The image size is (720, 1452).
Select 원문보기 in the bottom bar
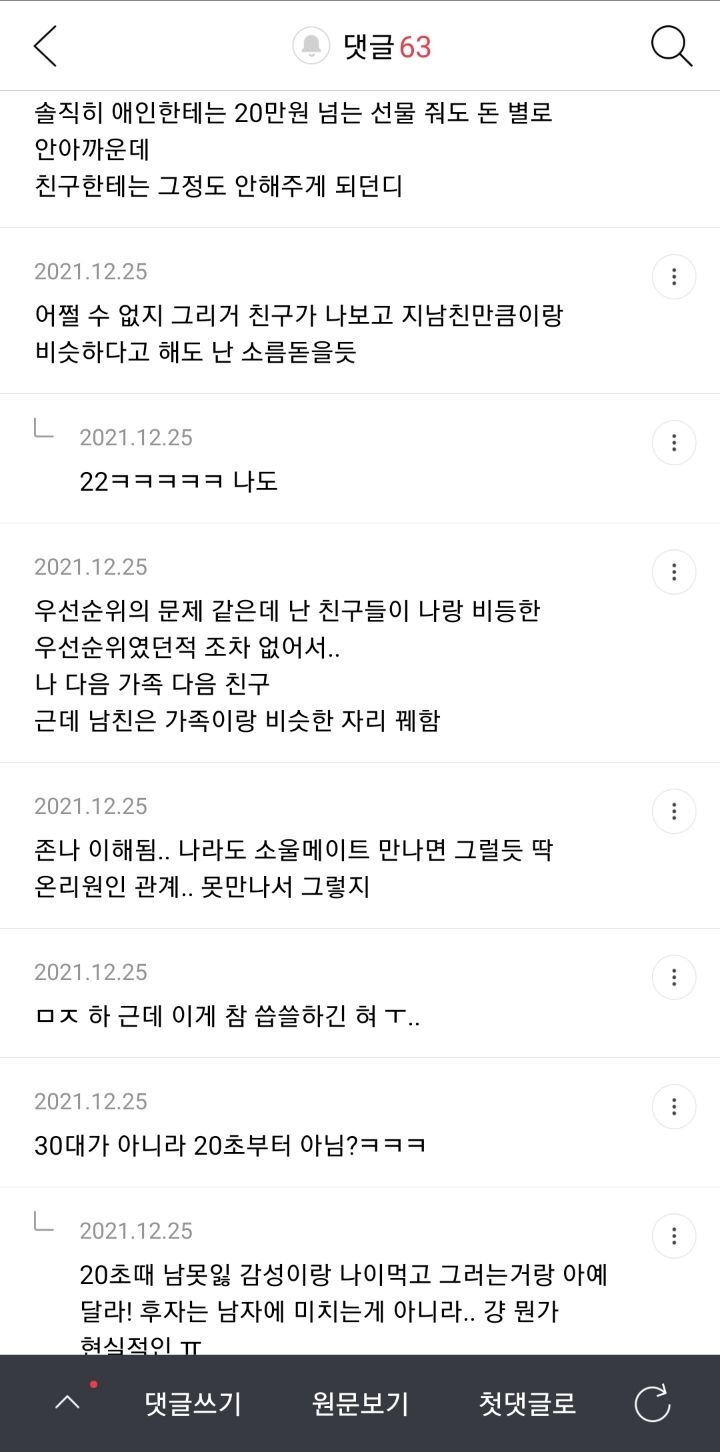coord(358,1403)
